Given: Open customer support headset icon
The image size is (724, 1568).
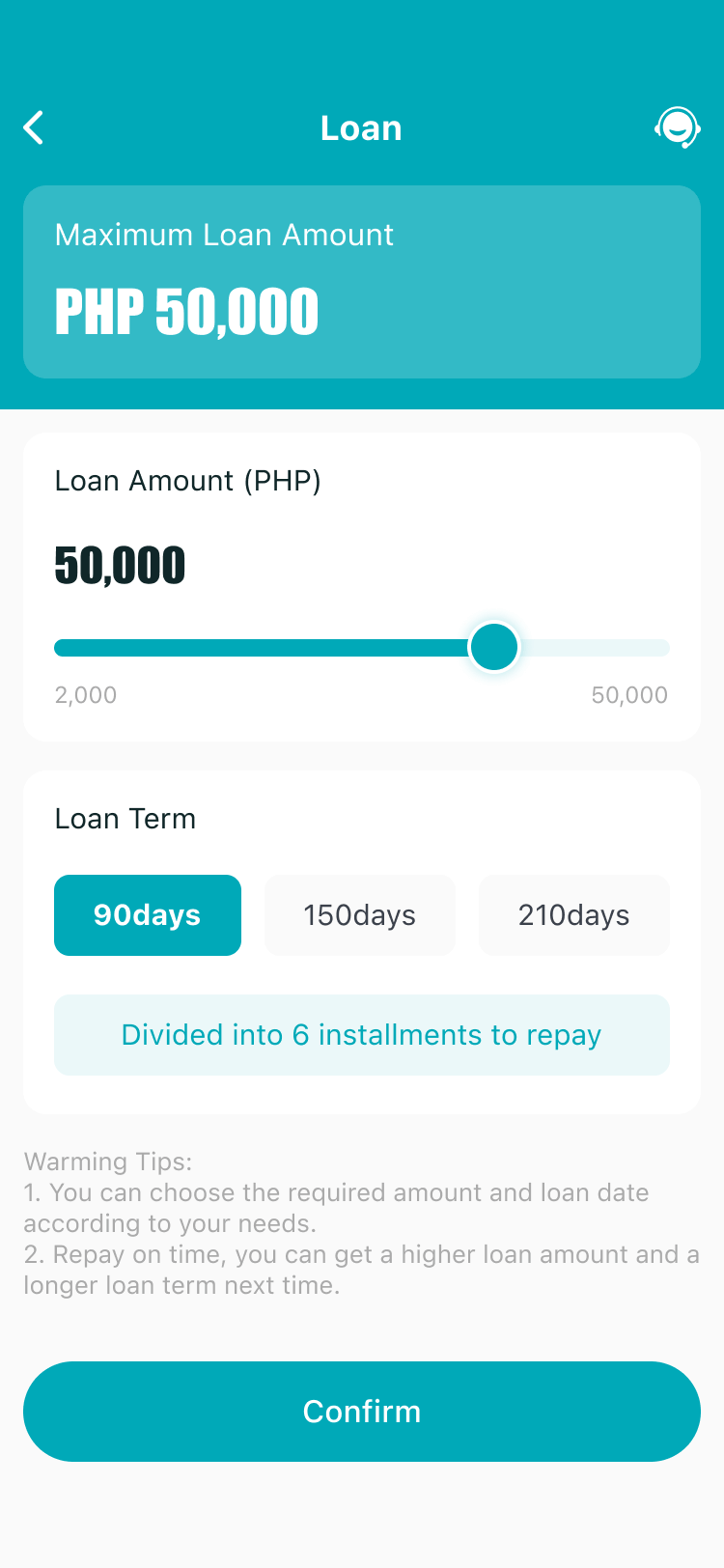Looking at the screenshot, I should click(677, 127).
